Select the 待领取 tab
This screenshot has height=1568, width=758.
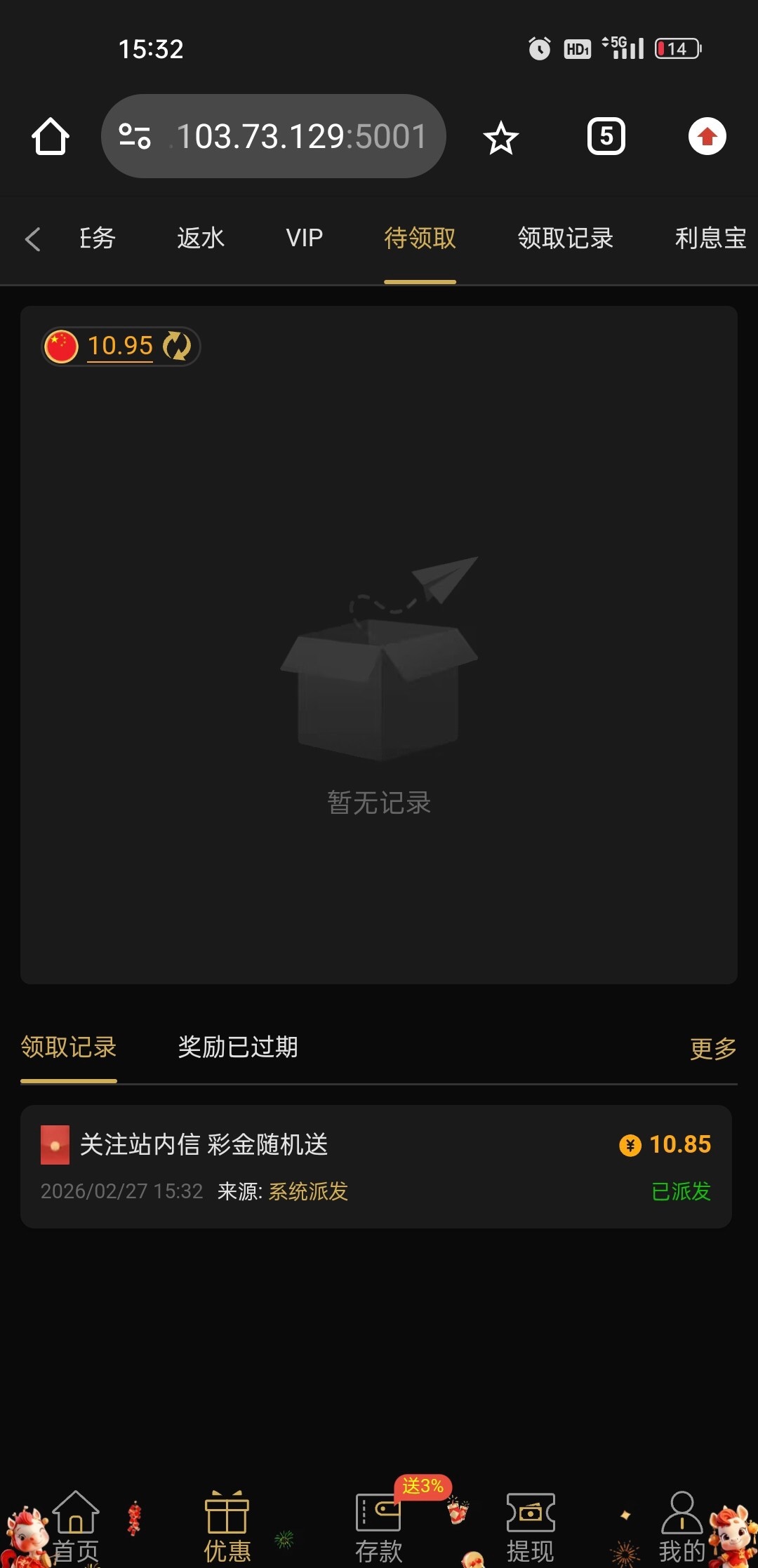pos(420,239)
